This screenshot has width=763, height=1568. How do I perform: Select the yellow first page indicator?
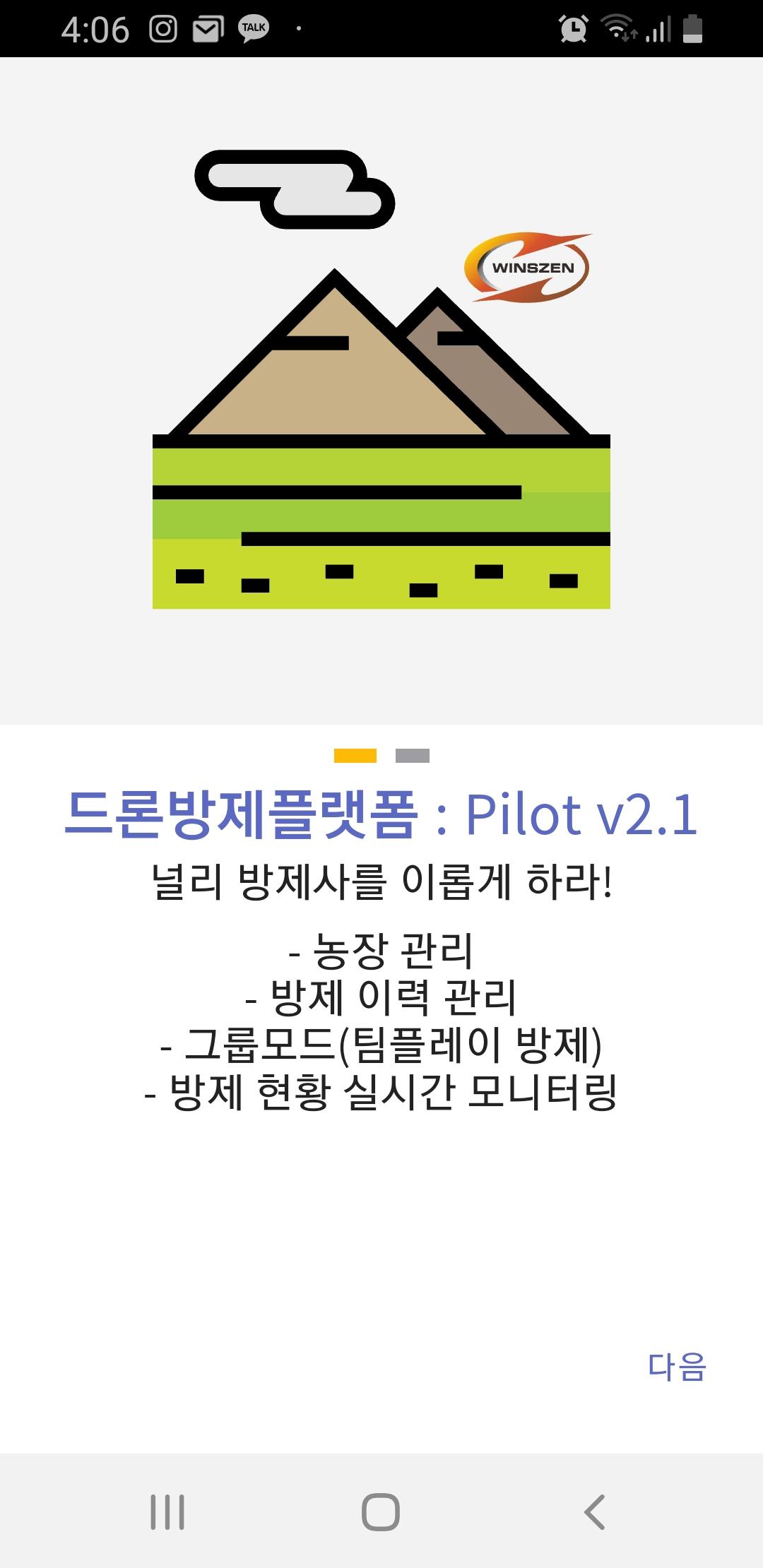click(x=355, y=756)
